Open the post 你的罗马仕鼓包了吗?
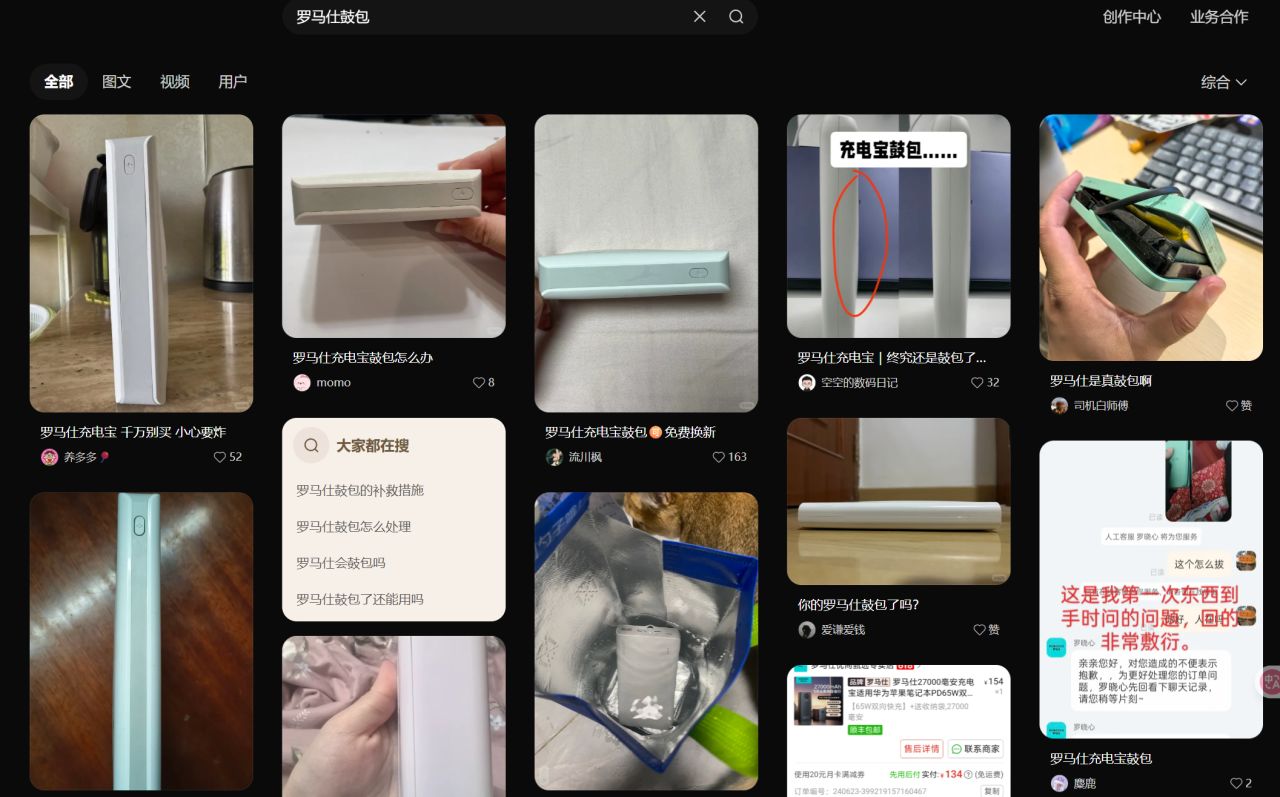Screen dimensions: 1280x797 pyautogui.click(x=858, y=604)
